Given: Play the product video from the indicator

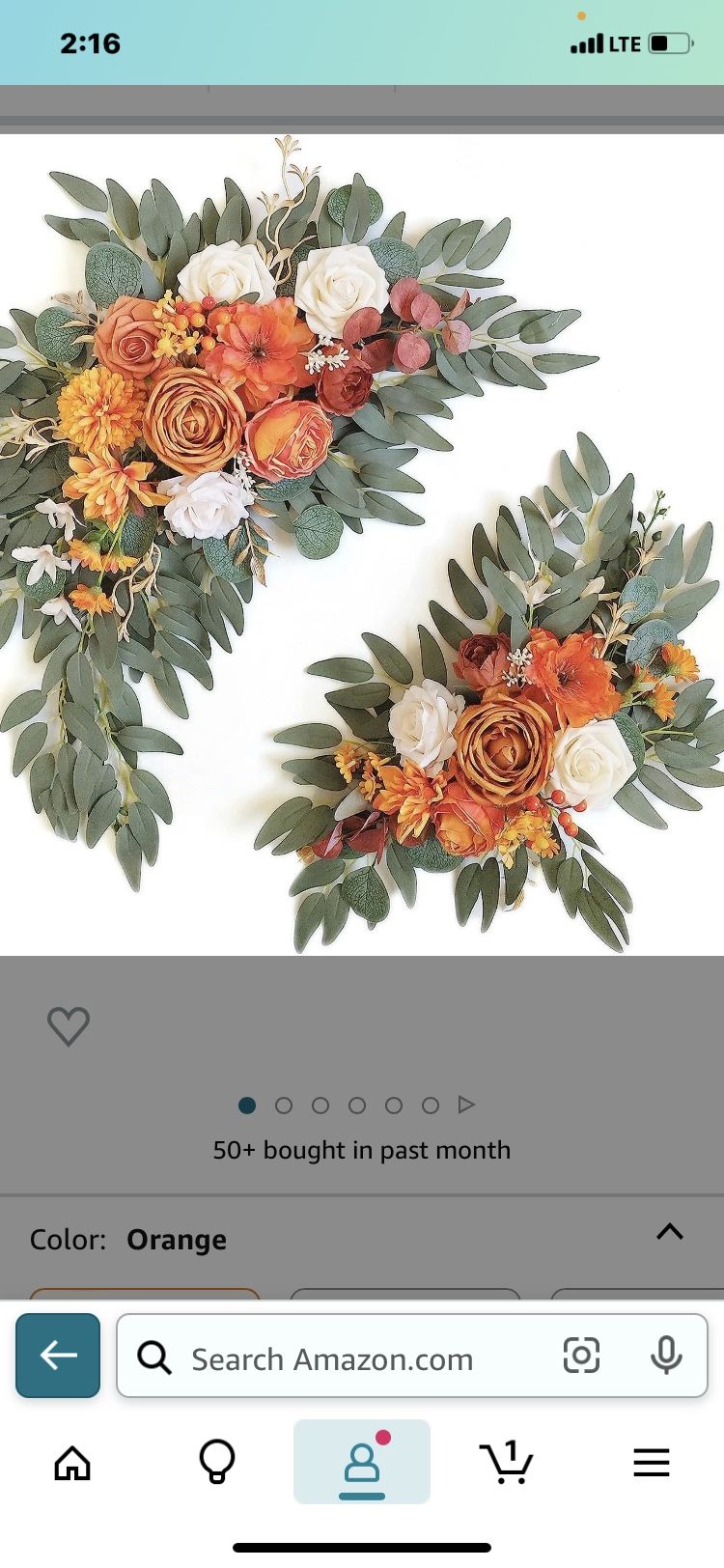Looking at the screenshot, I should pyautogui.click(x=466, y=1105).
